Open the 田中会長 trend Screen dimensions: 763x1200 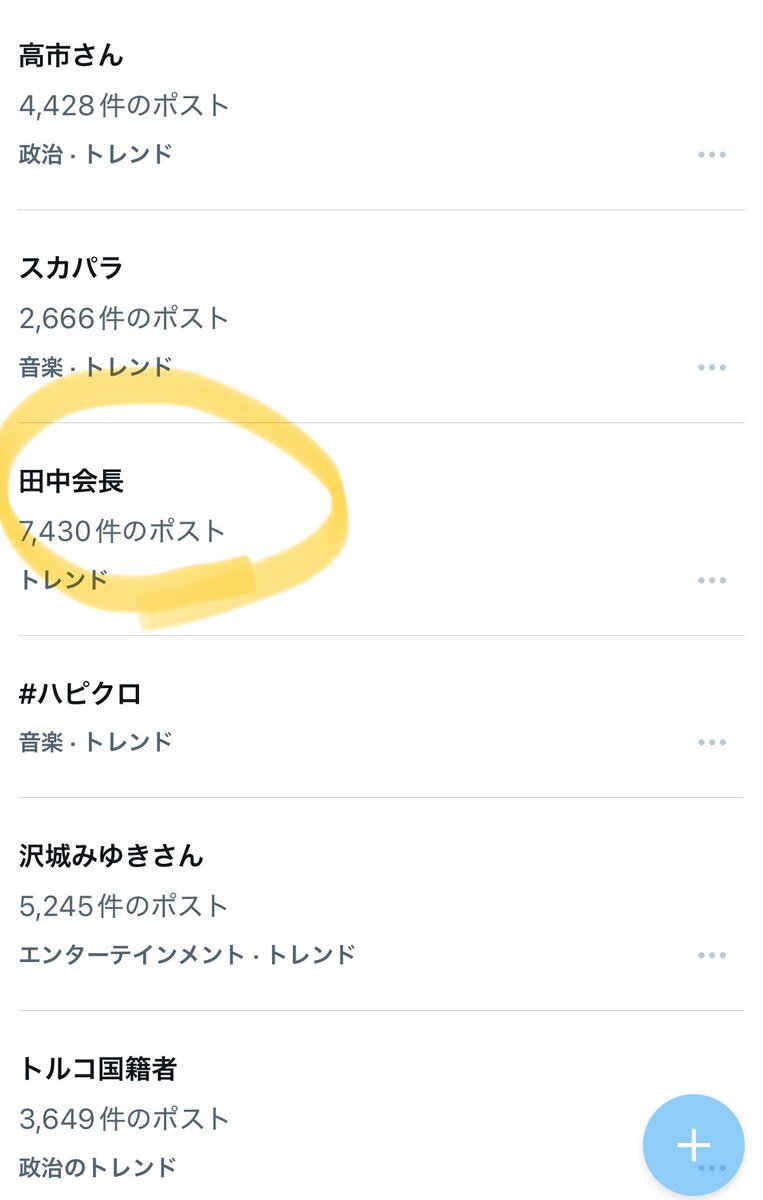(x=71, y=481)
